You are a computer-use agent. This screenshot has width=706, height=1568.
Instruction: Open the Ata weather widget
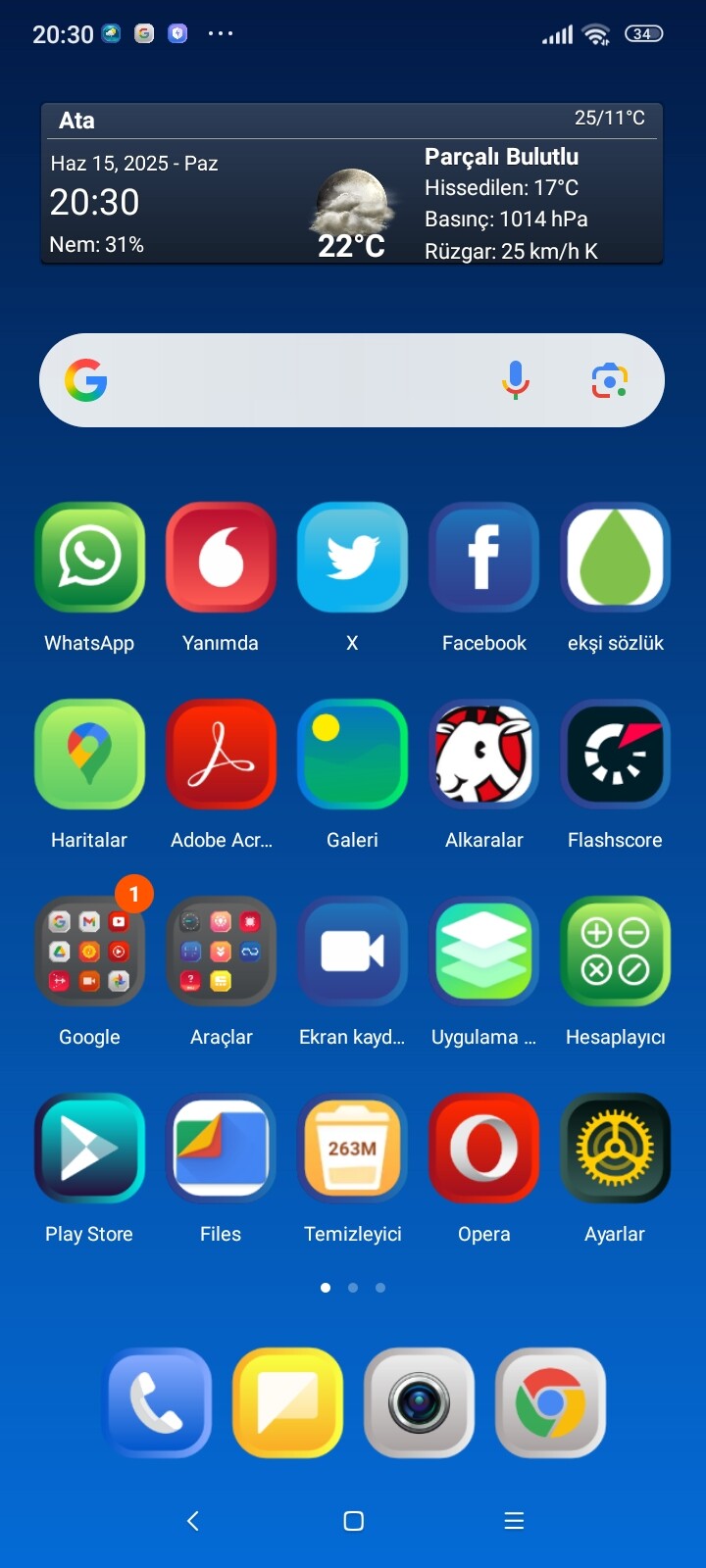pos(352,184)
